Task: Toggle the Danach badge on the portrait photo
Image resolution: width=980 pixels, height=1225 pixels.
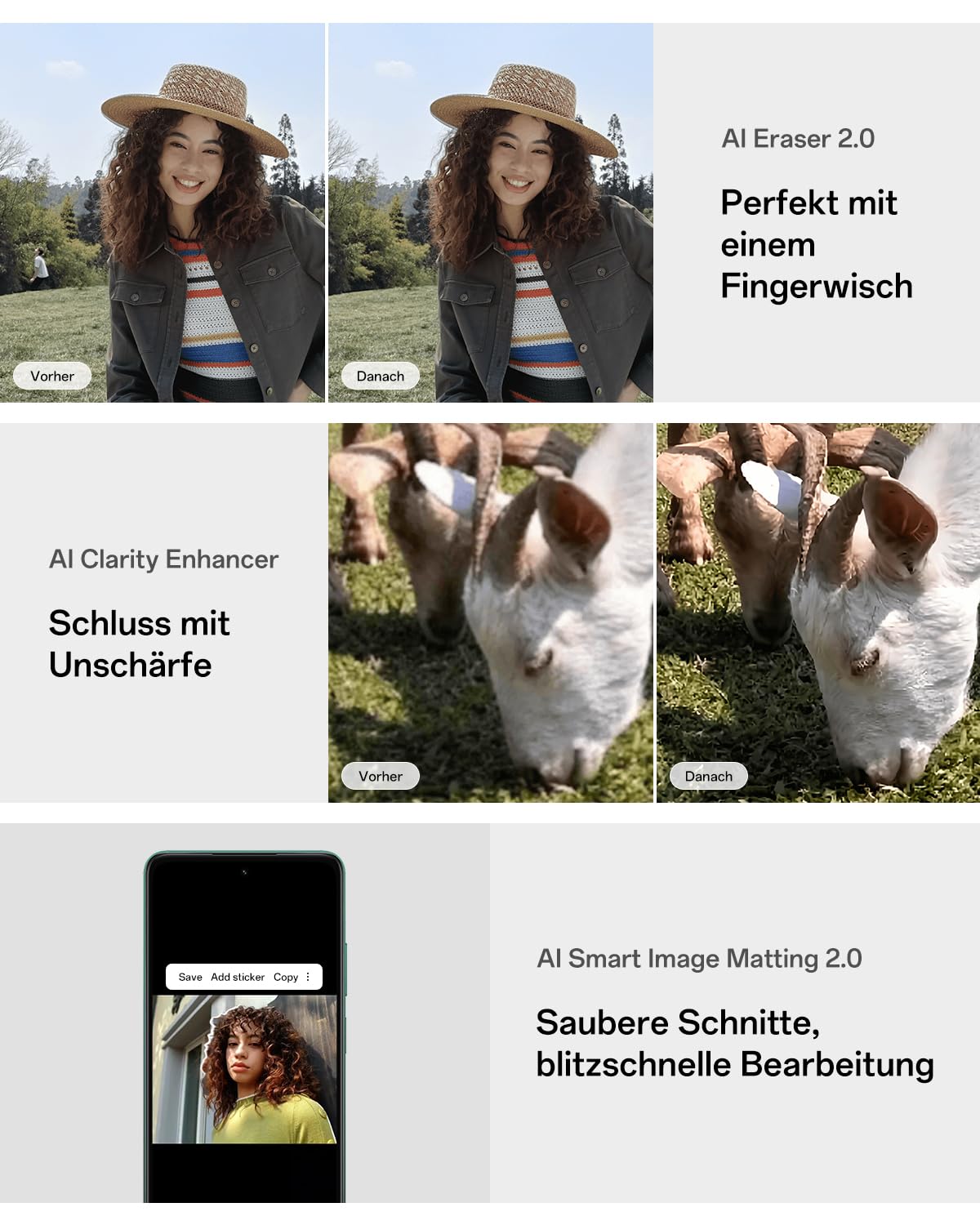Action: (x=380, y=376)
